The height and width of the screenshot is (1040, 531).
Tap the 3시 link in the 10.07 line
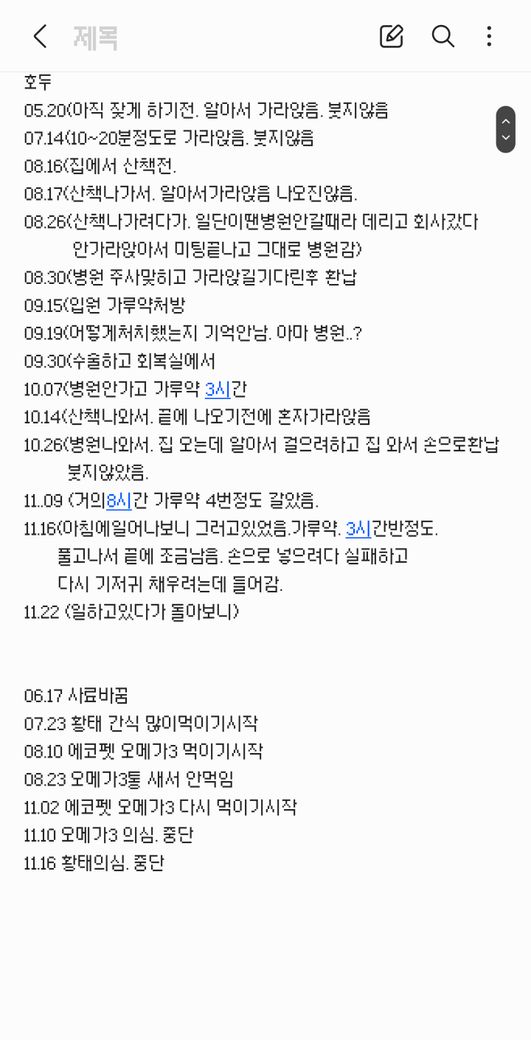click(217, 389)
